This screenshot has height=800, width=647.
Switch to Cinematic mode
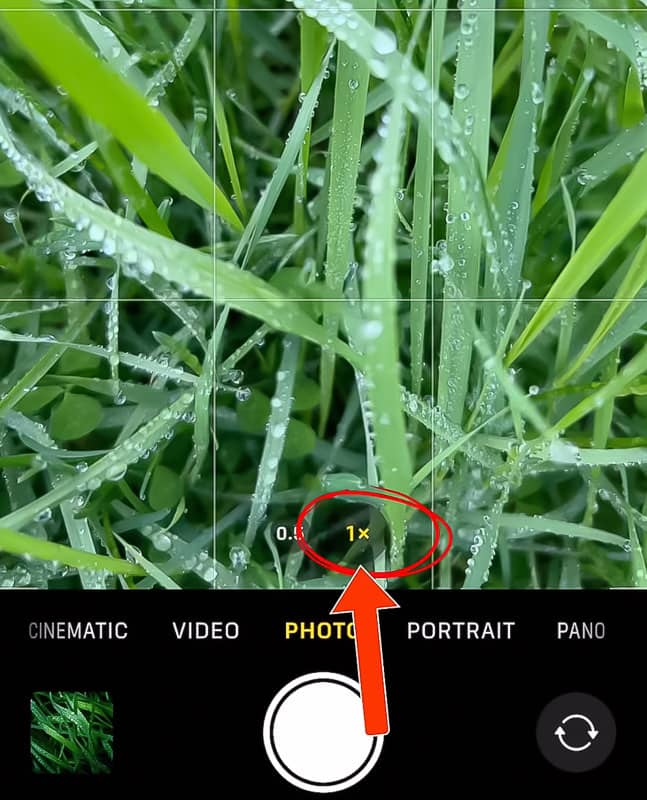pos(78,631)
